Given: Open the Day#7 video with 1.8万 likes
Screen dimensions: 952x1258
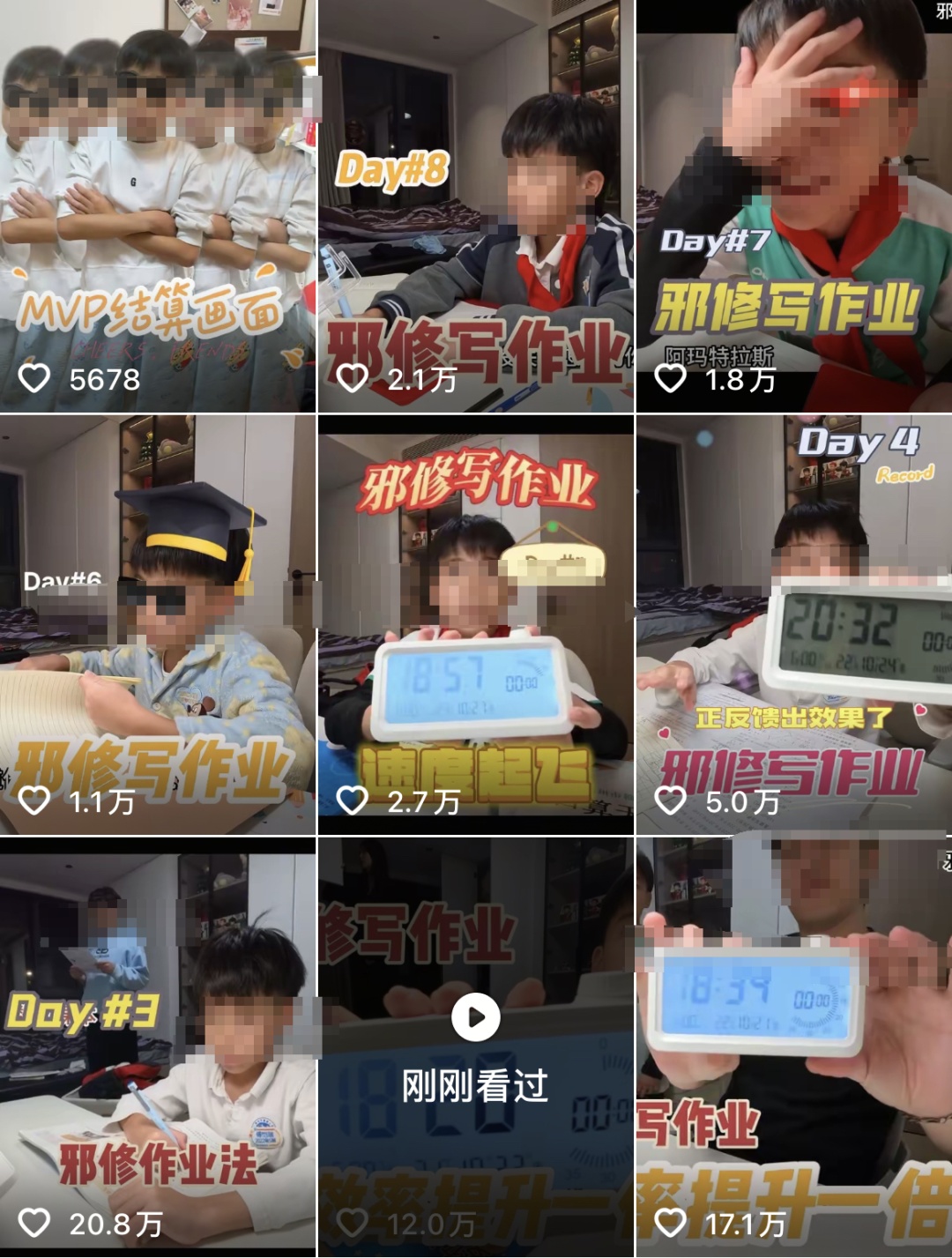Looking at the screenshot, I should pos(793,206).
